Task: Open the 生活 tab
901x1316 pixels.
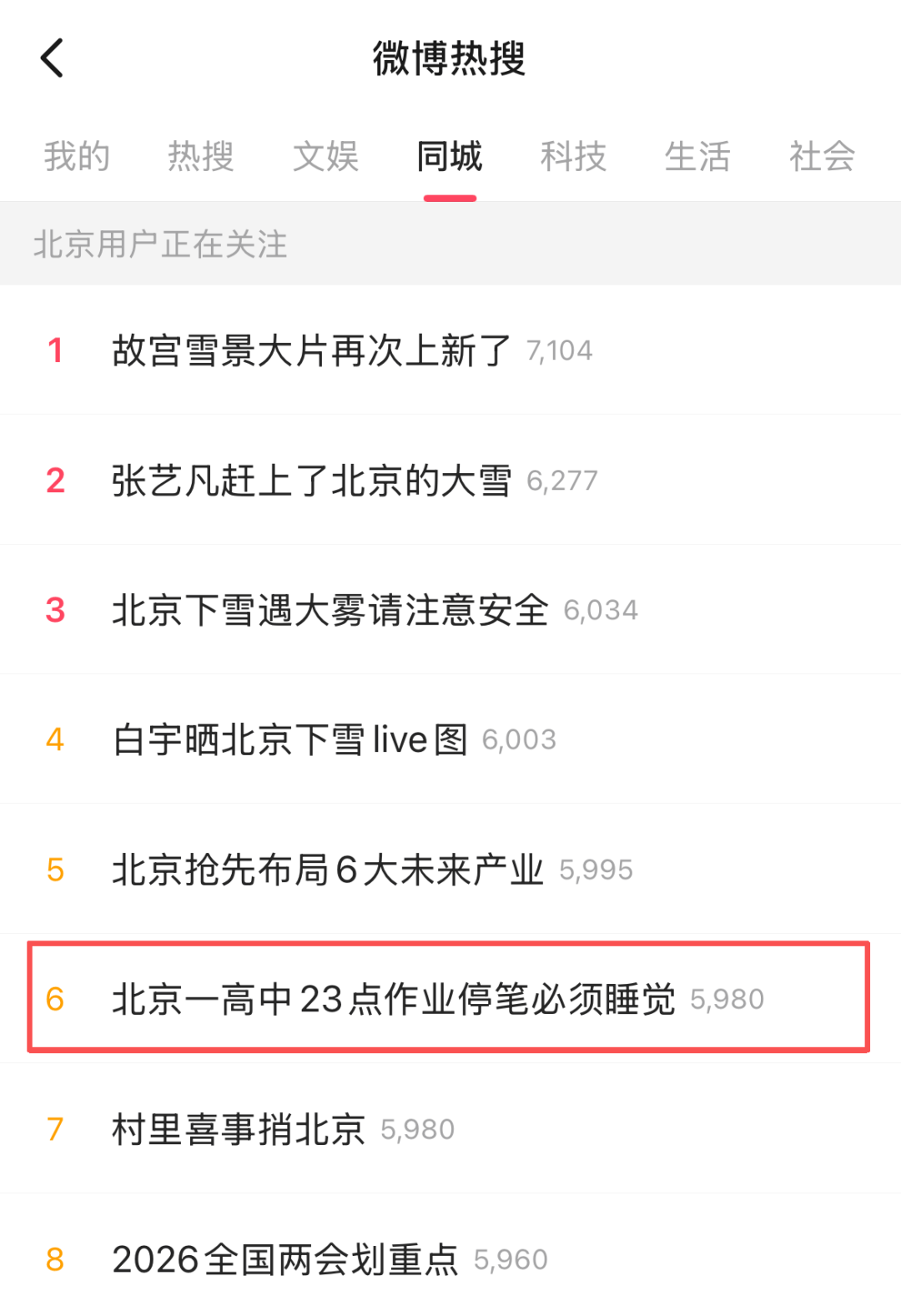Action: click(x=697, y=157)
